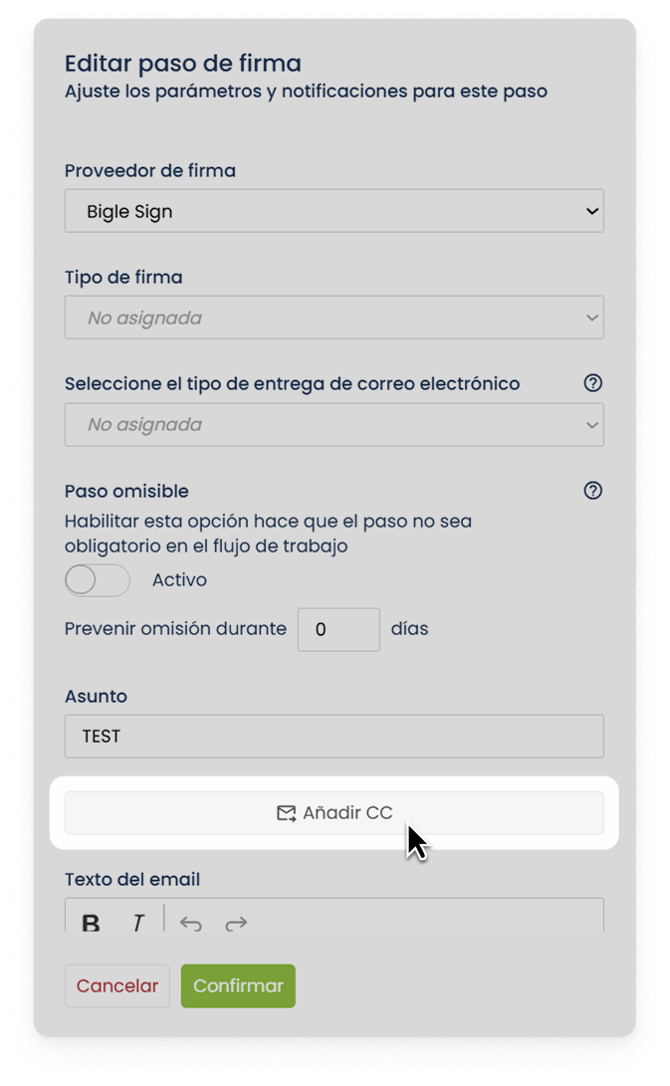670x1086 pixels.
Task: Edit the Asunto text field
Action: coord(334,736)
